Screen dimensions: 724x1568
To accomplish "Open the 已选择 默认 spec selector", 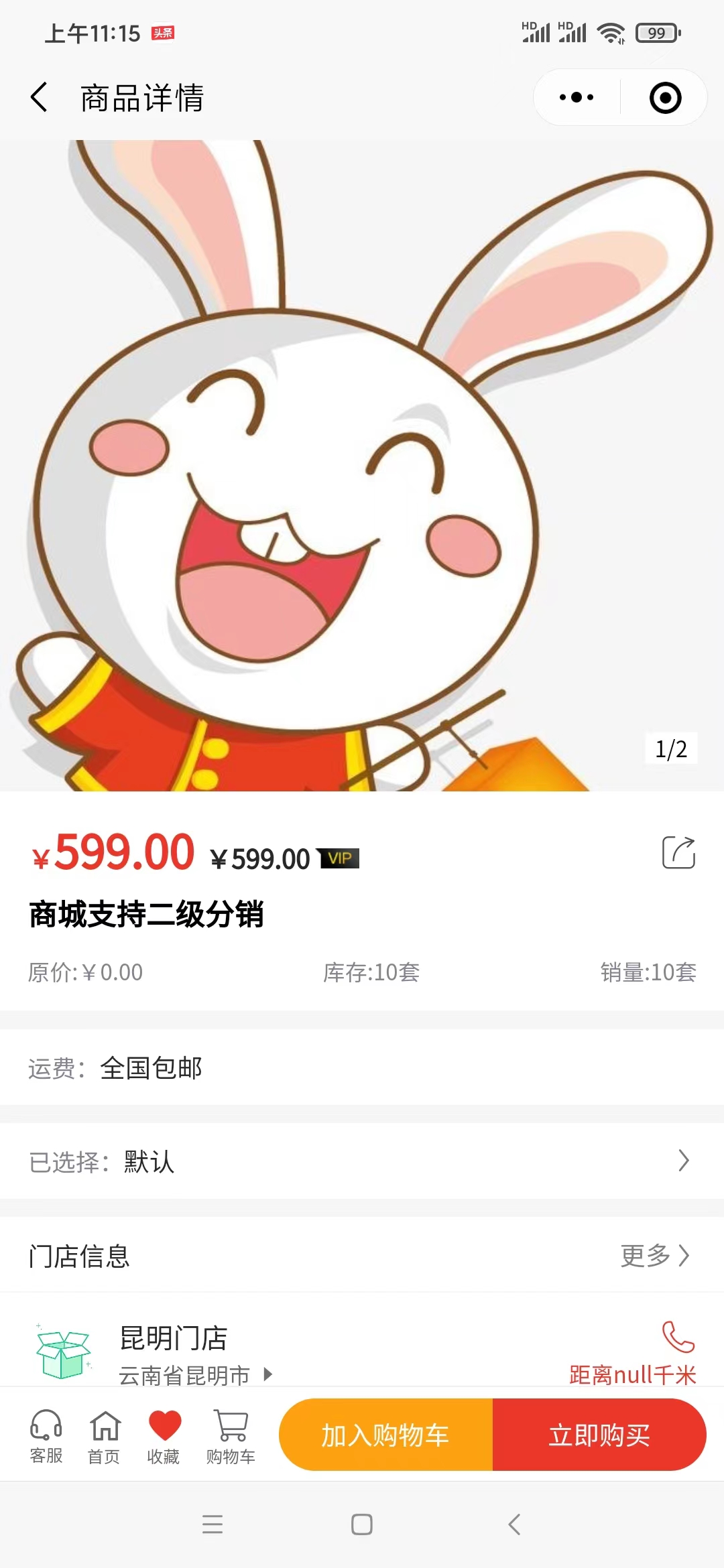I will pyautogui.click(x=362, y=1161).
